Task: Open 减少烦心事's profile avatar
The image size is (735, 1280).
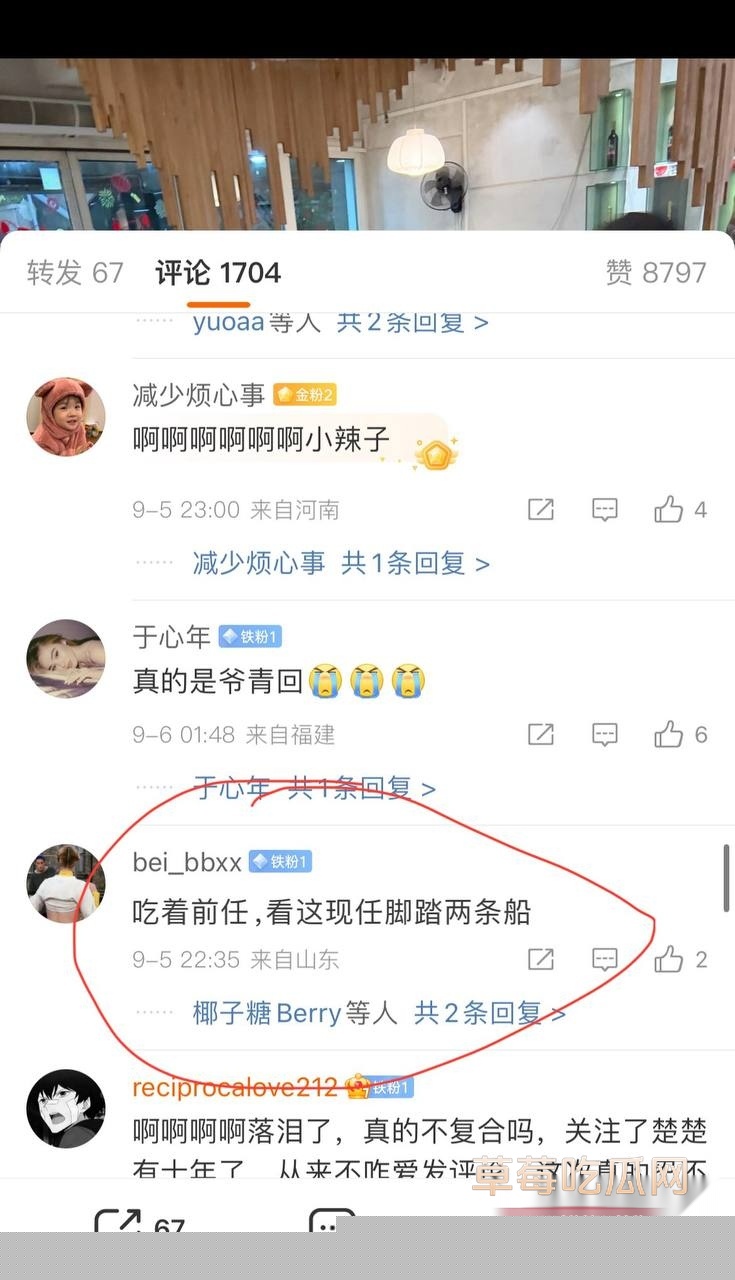Action: tap(66, 416)
